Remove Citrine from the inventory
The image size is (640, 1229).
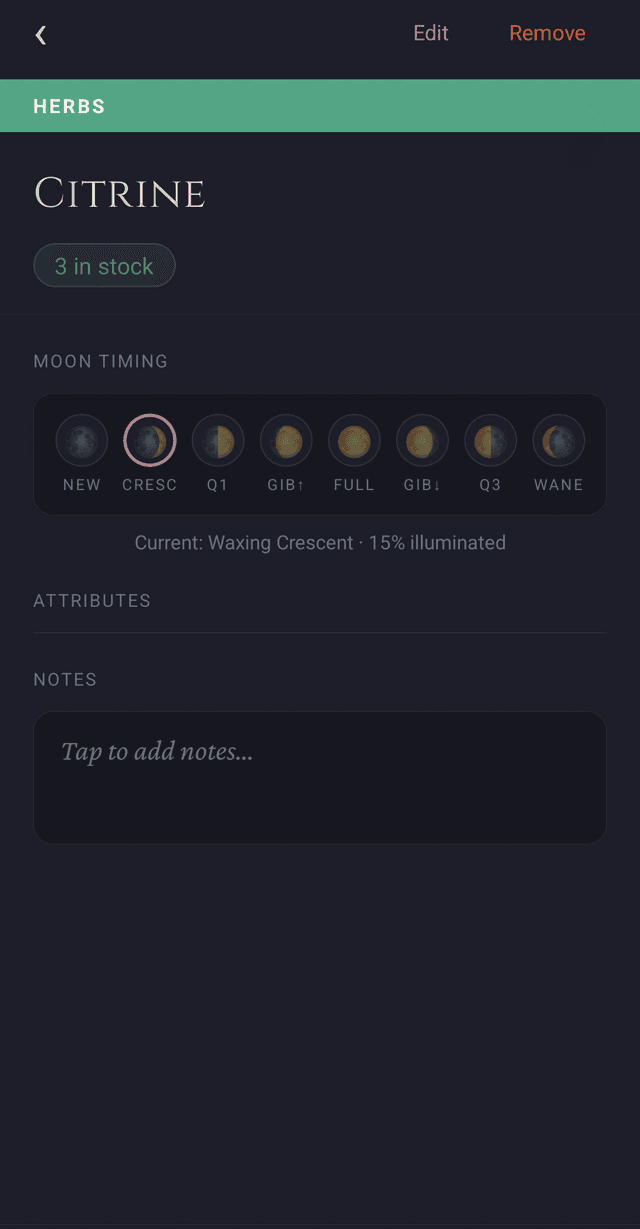547,33
